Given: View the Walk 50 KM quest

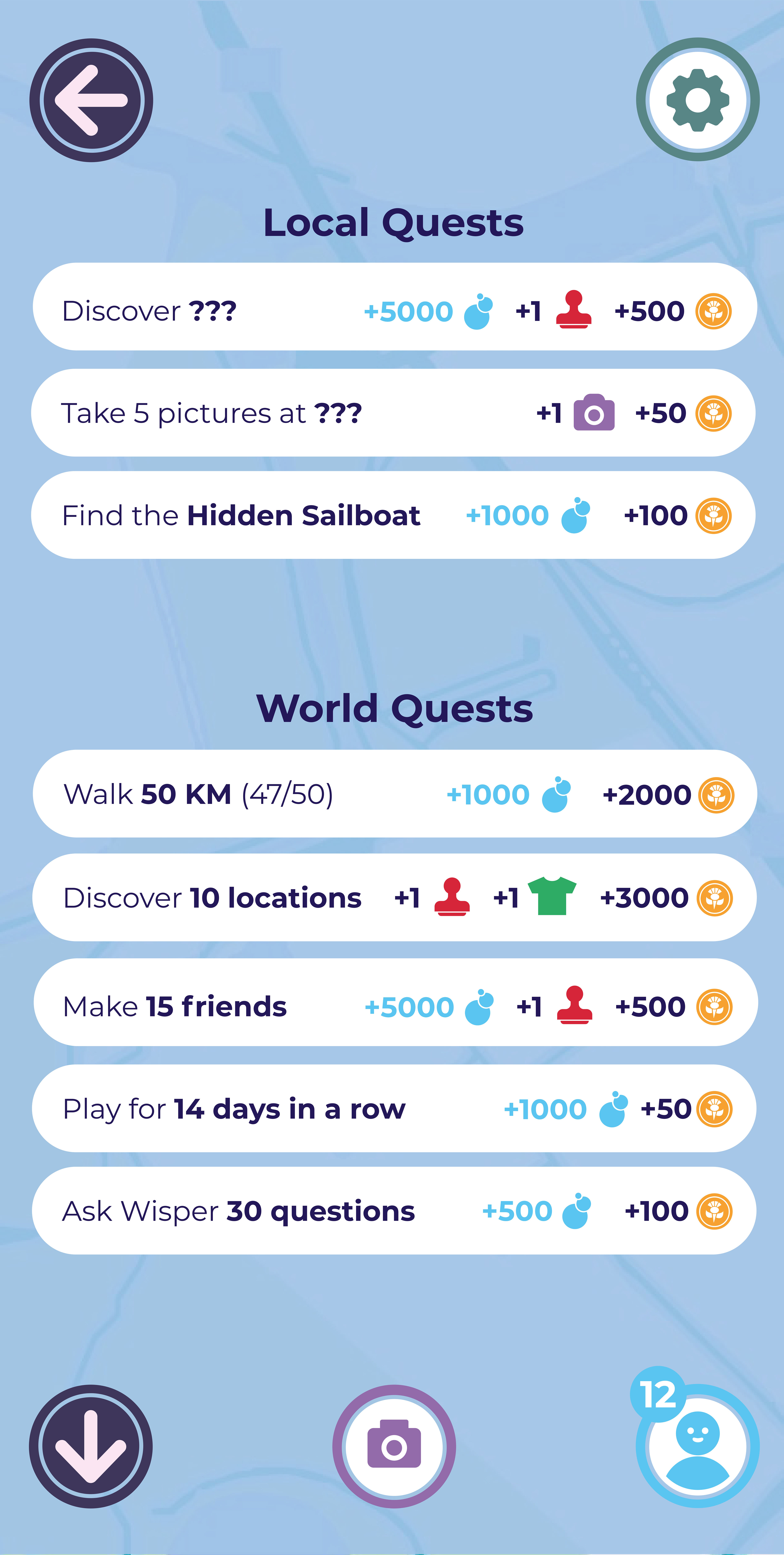Looking at the screenshot, I should click(x=395, y=794).
